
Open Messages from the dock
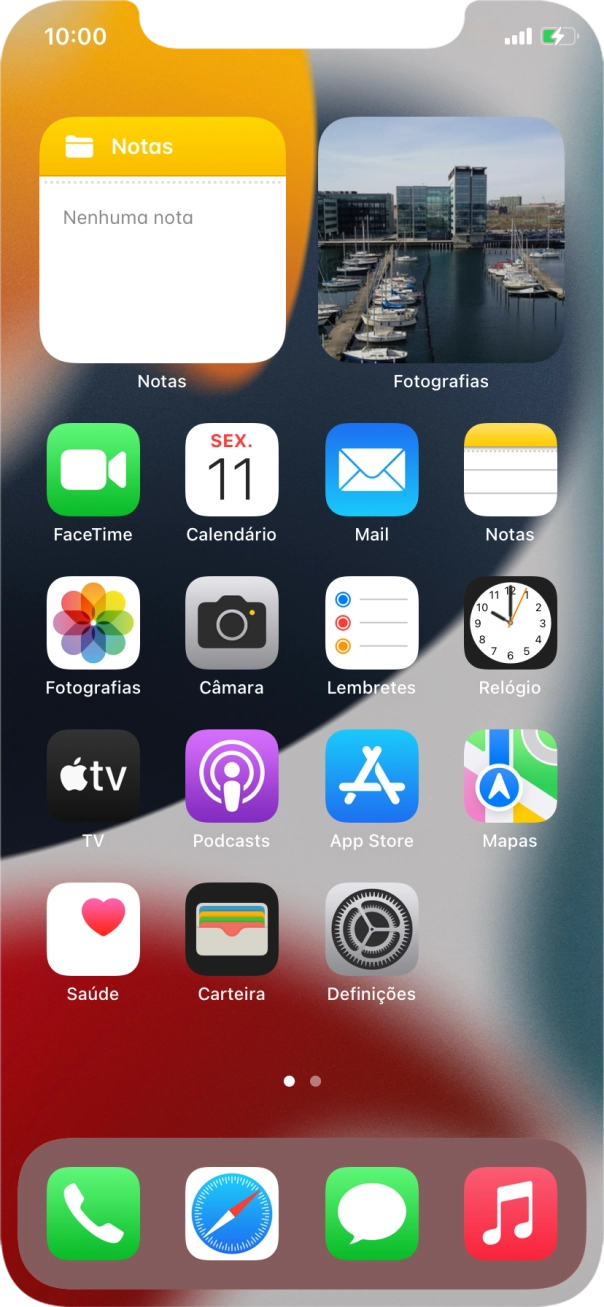pos(371,1213)
